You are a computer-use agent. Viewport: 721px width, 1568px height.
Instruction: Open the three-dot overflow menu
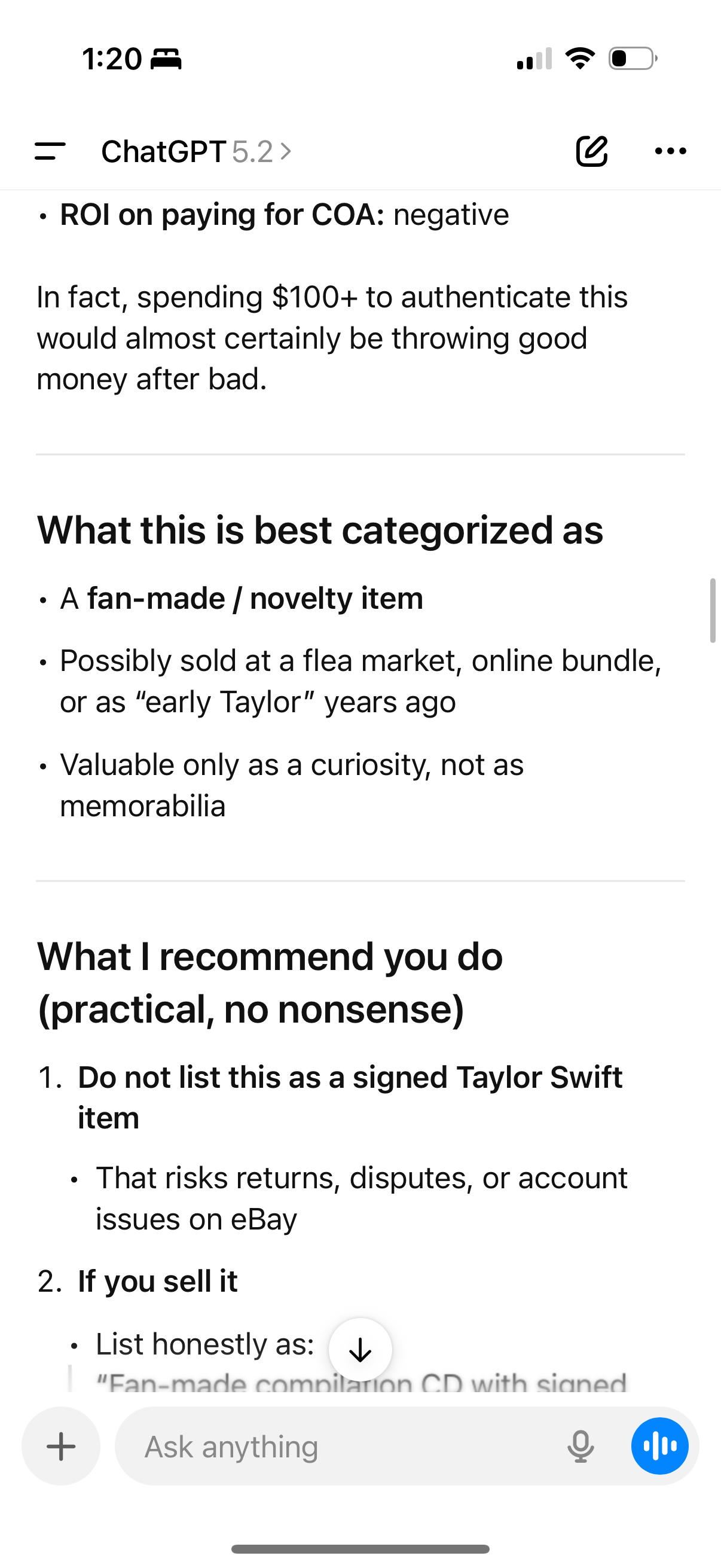[671, 151]
